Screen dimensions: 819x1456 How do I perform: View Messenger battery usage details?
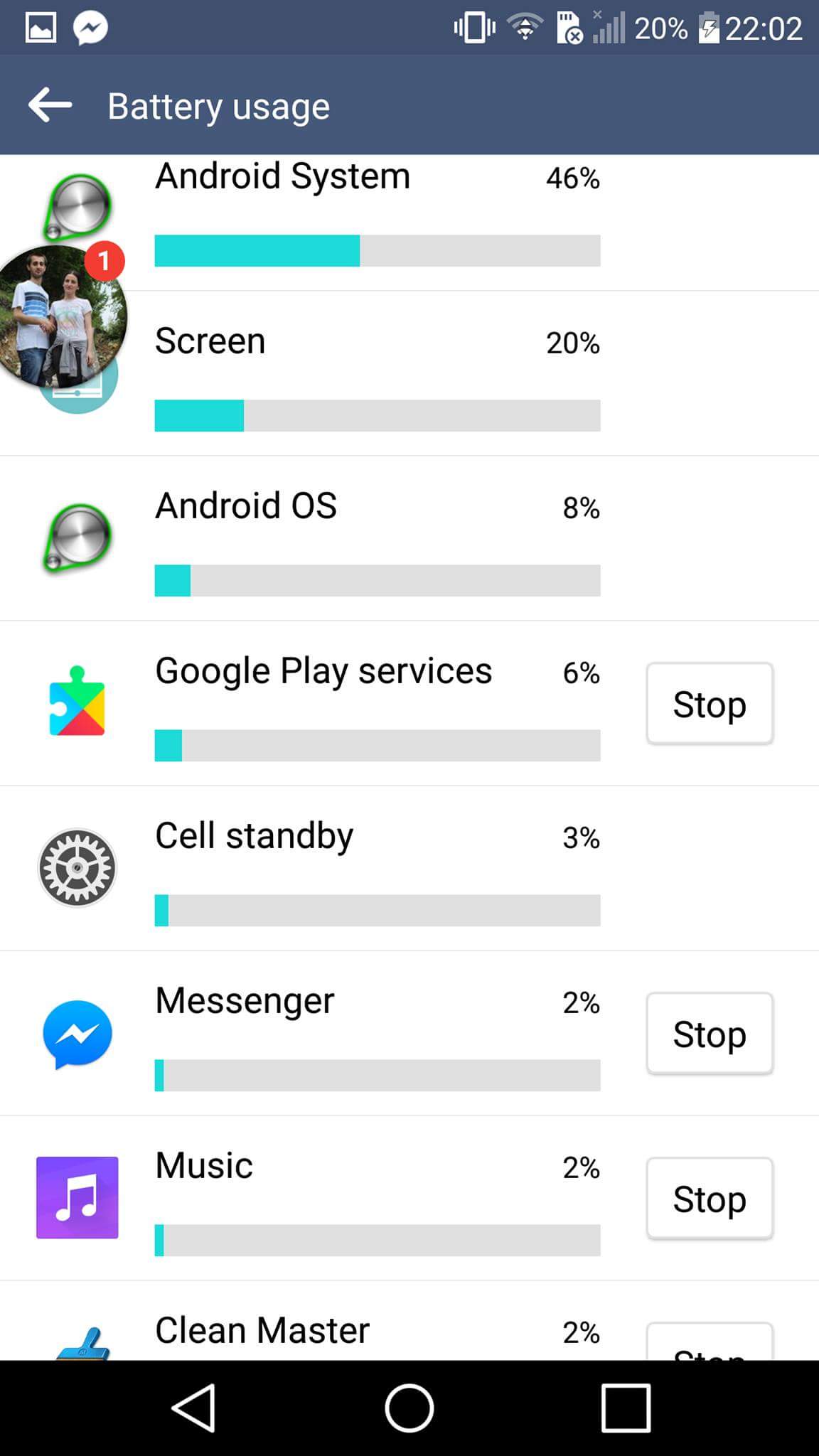point(377,1033)
